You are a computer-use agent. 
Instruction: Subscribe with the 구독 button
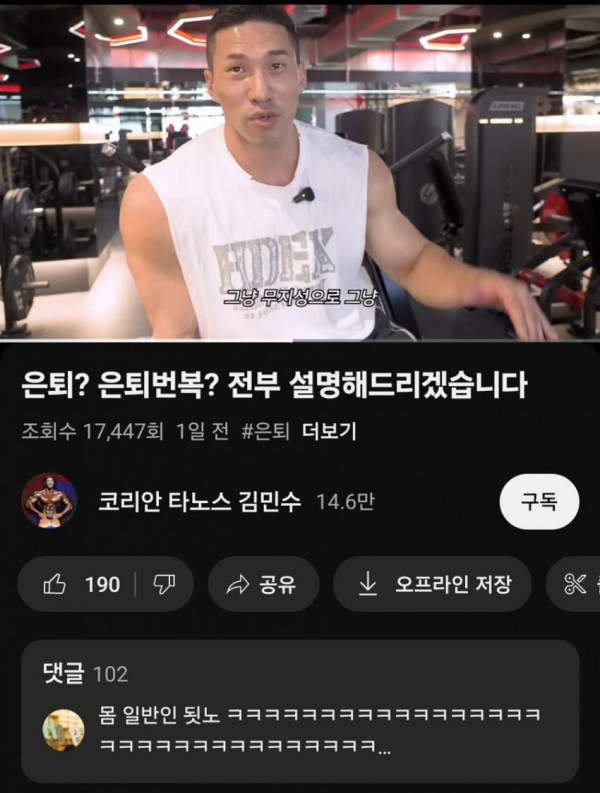click(539, 502)
